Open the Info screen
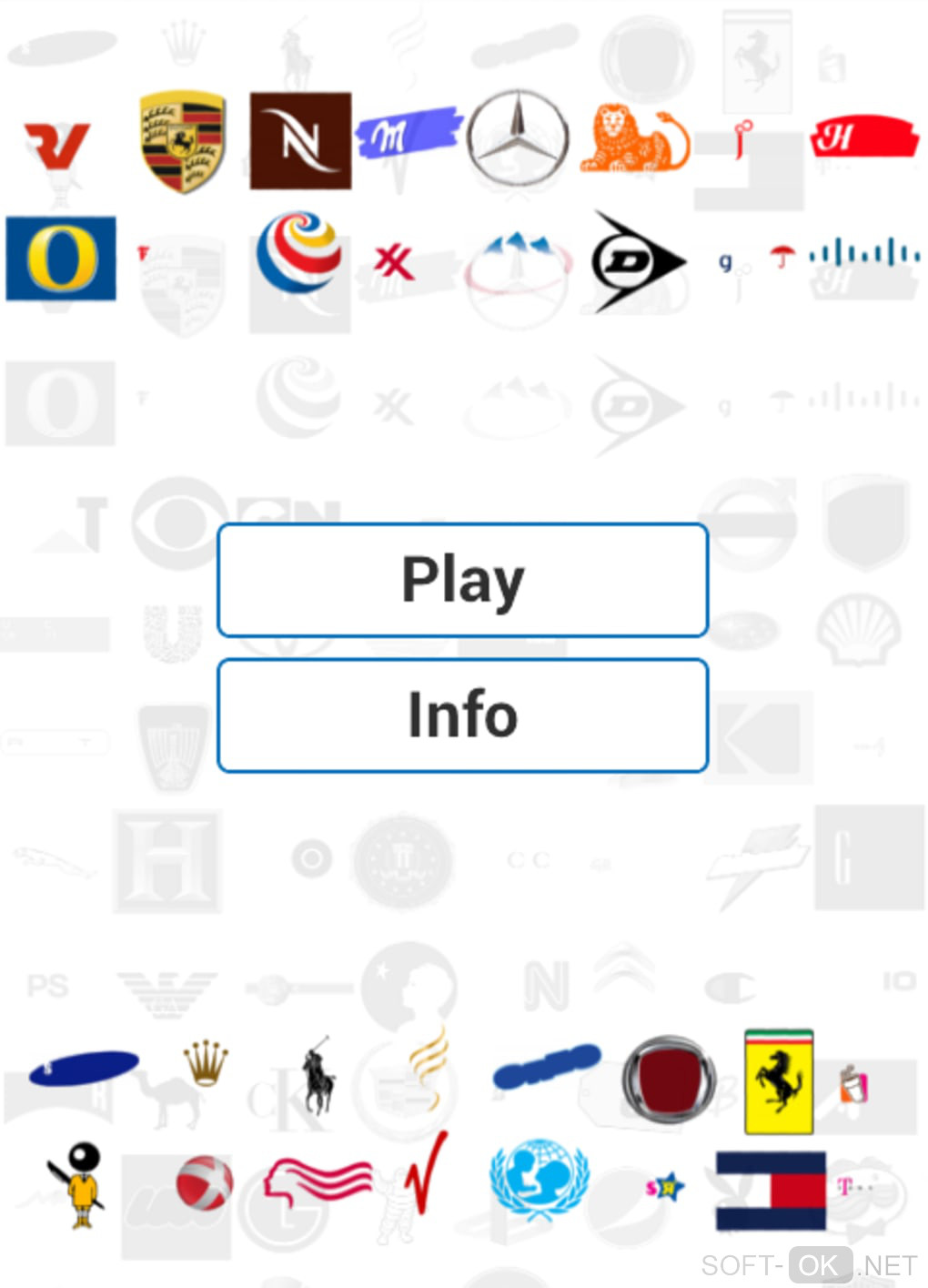The height and width of the screenshot is (1288, 928). [x=462, y=715]
